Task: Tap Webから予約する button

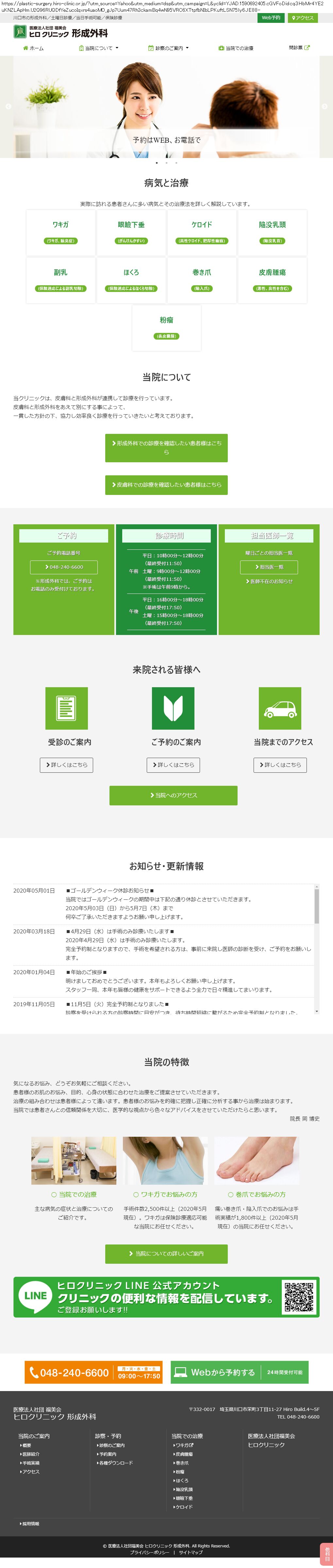Action: point(239,1372)
